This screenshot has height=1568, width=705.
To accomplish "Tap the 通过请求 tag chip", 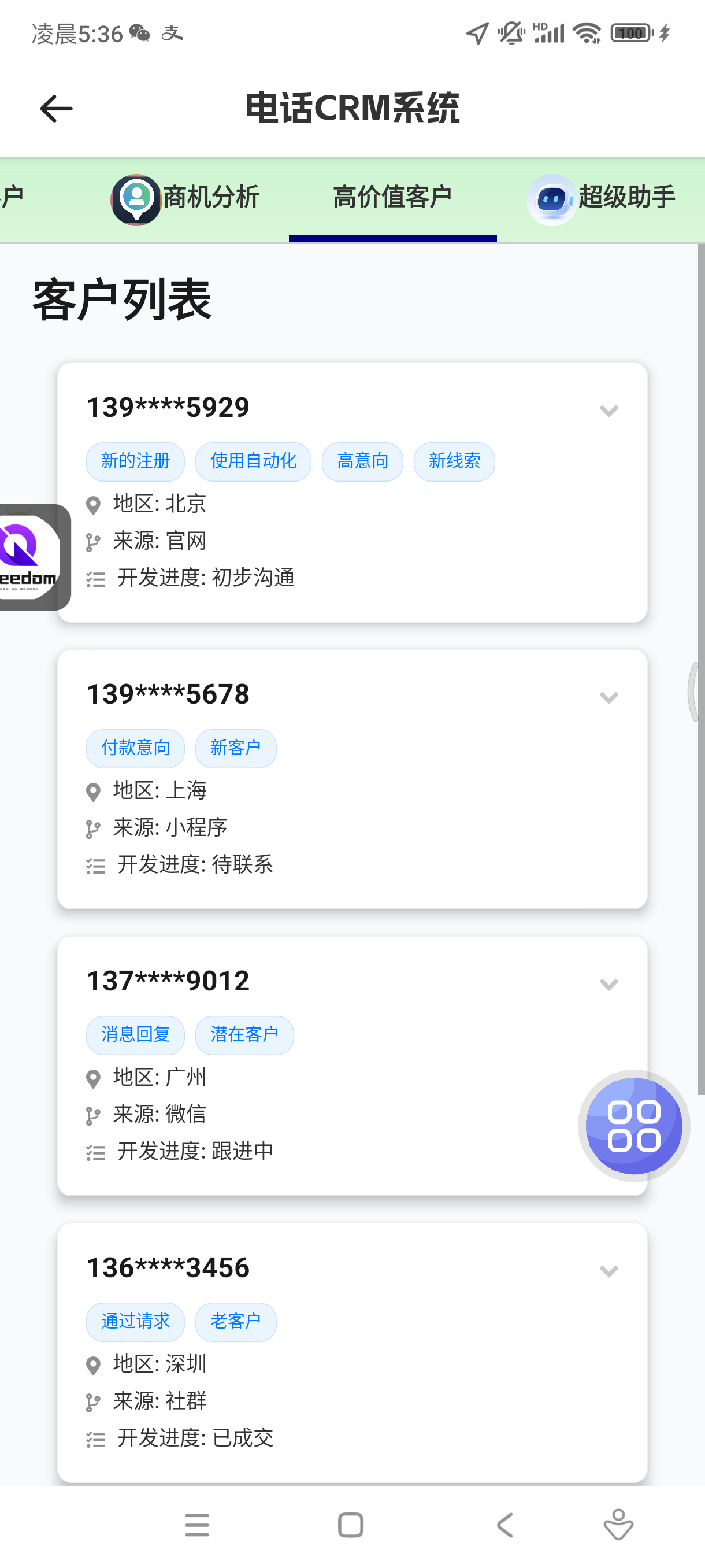I will pyautogui.click(x=135, y=1322).
